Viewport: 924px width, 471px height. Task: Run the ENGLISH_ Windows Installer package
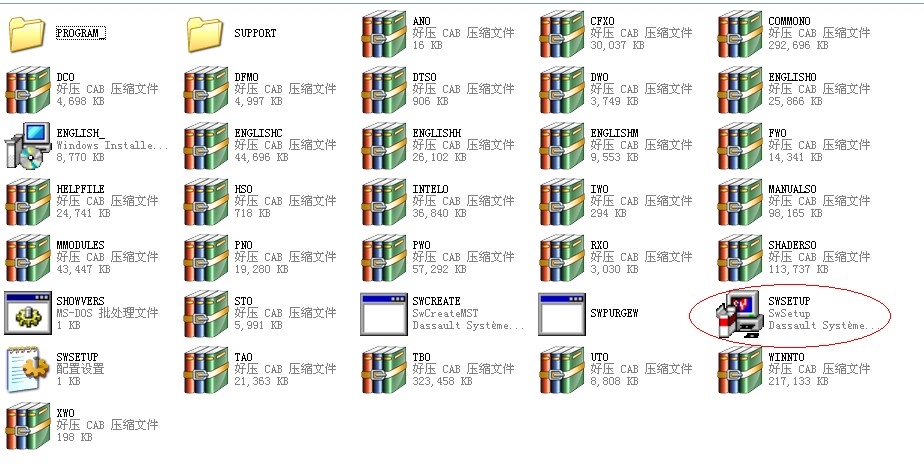(x=25, y=146)
